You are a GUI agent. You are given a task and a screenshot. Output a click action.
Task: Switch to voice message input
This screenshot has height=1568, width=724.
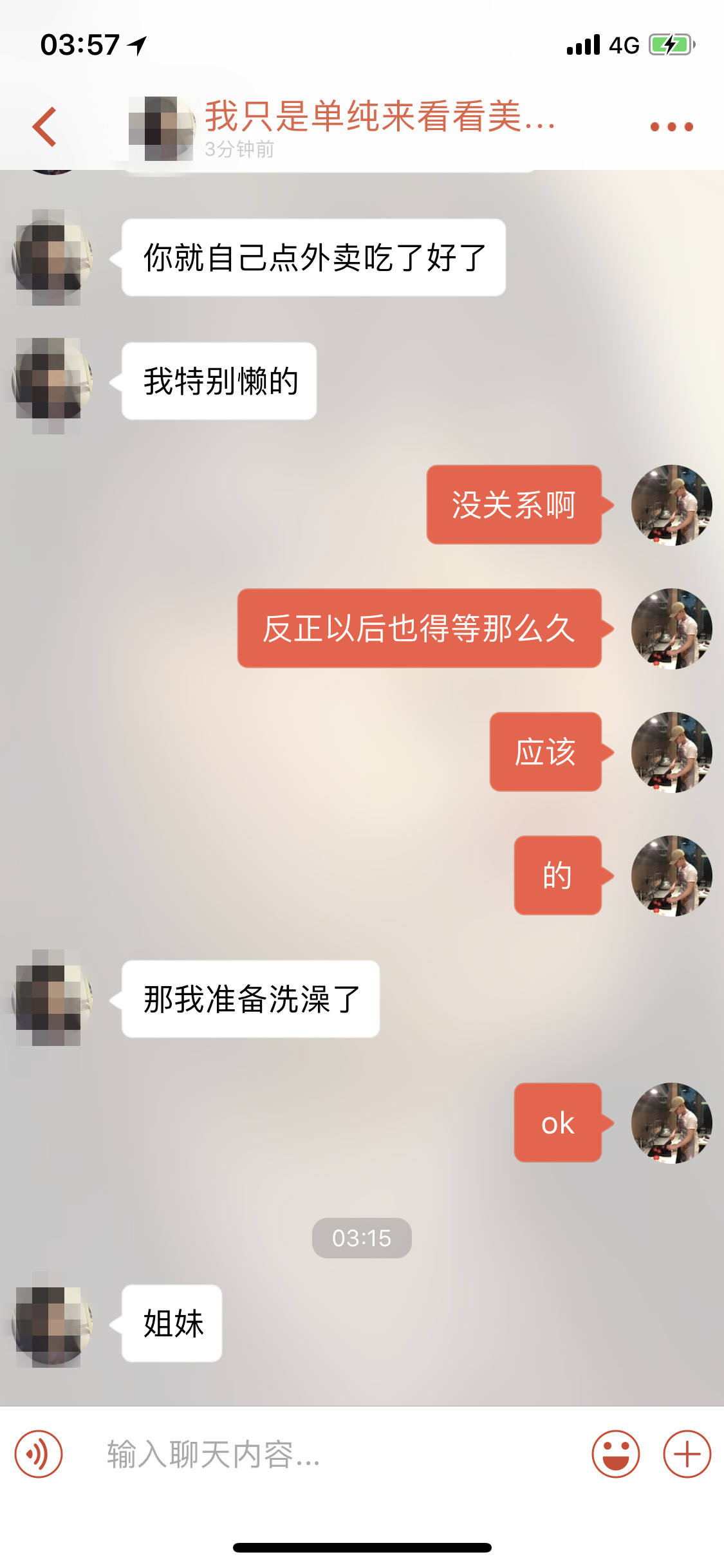click(39, 1454)
